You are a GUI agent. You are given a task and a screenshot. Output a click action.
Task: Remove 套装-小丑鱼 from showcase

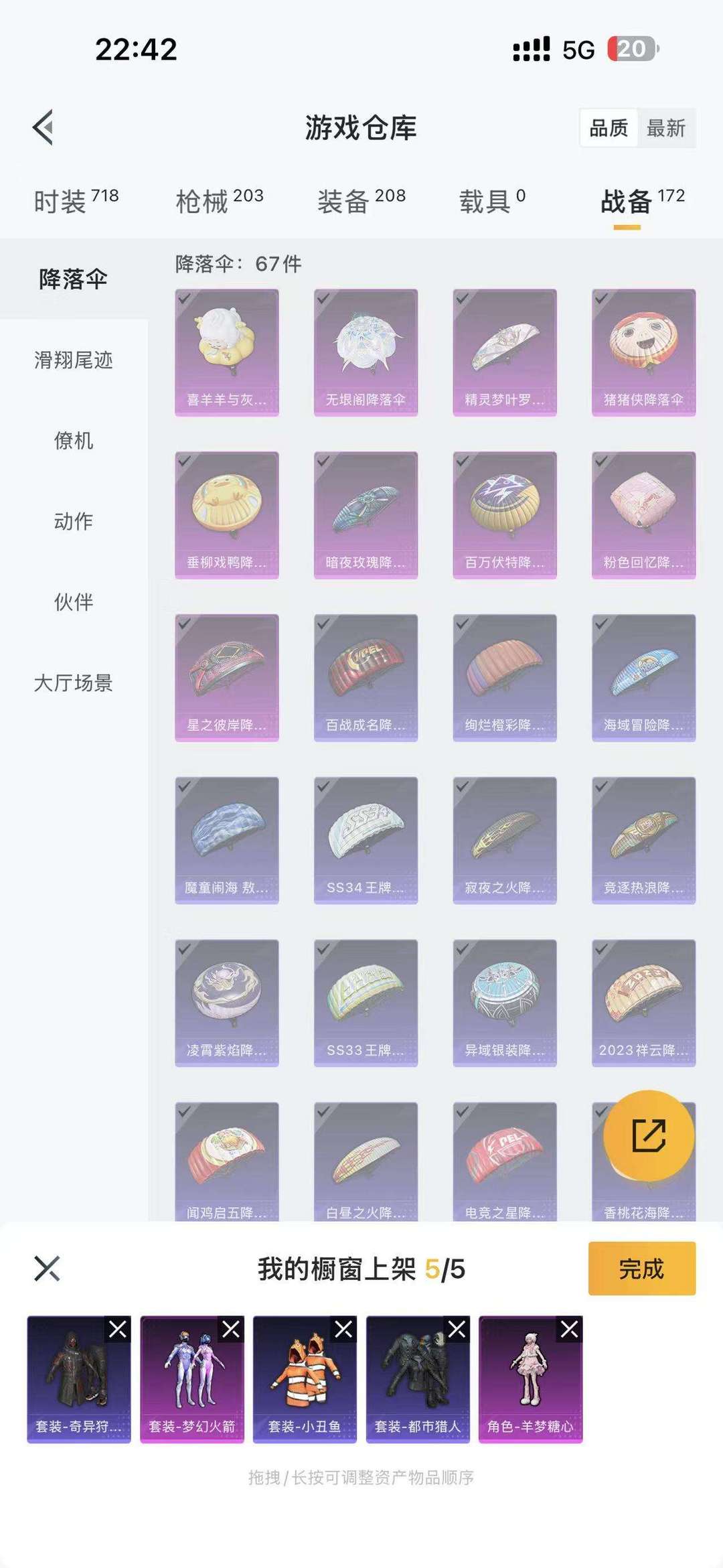[344, 1330]
